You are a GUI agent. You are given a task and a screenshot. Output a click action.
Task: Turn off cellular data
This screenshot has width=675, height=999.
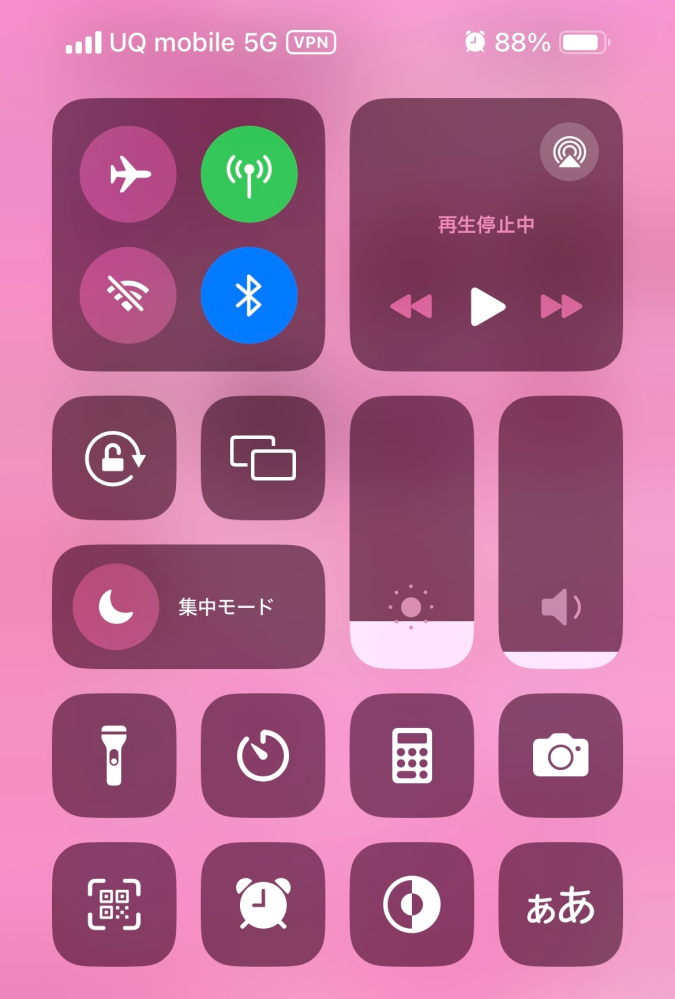[x=249, y=175]
